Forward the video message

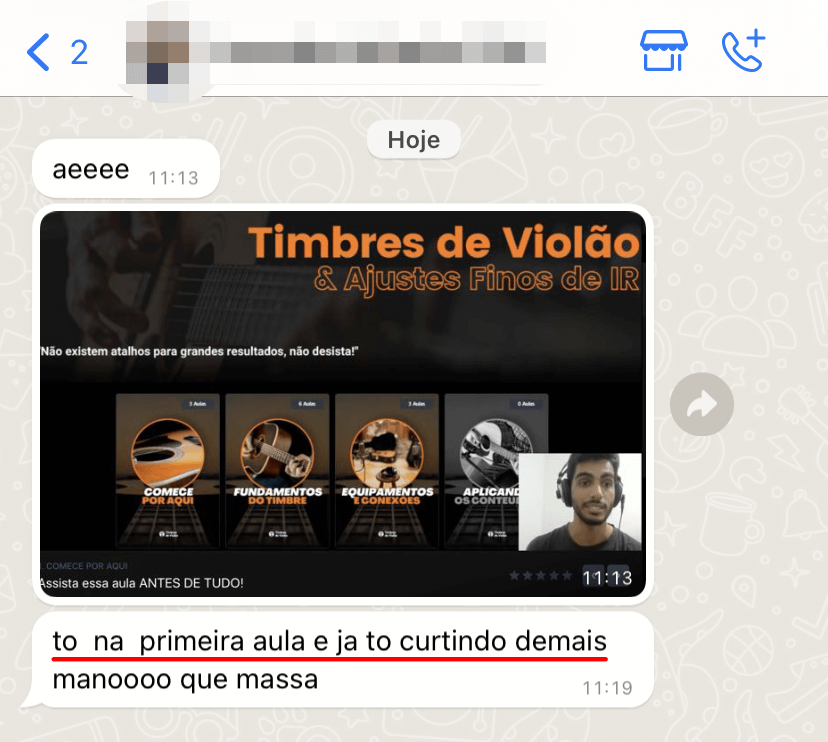pyautogui.click(x=702, y=404)
